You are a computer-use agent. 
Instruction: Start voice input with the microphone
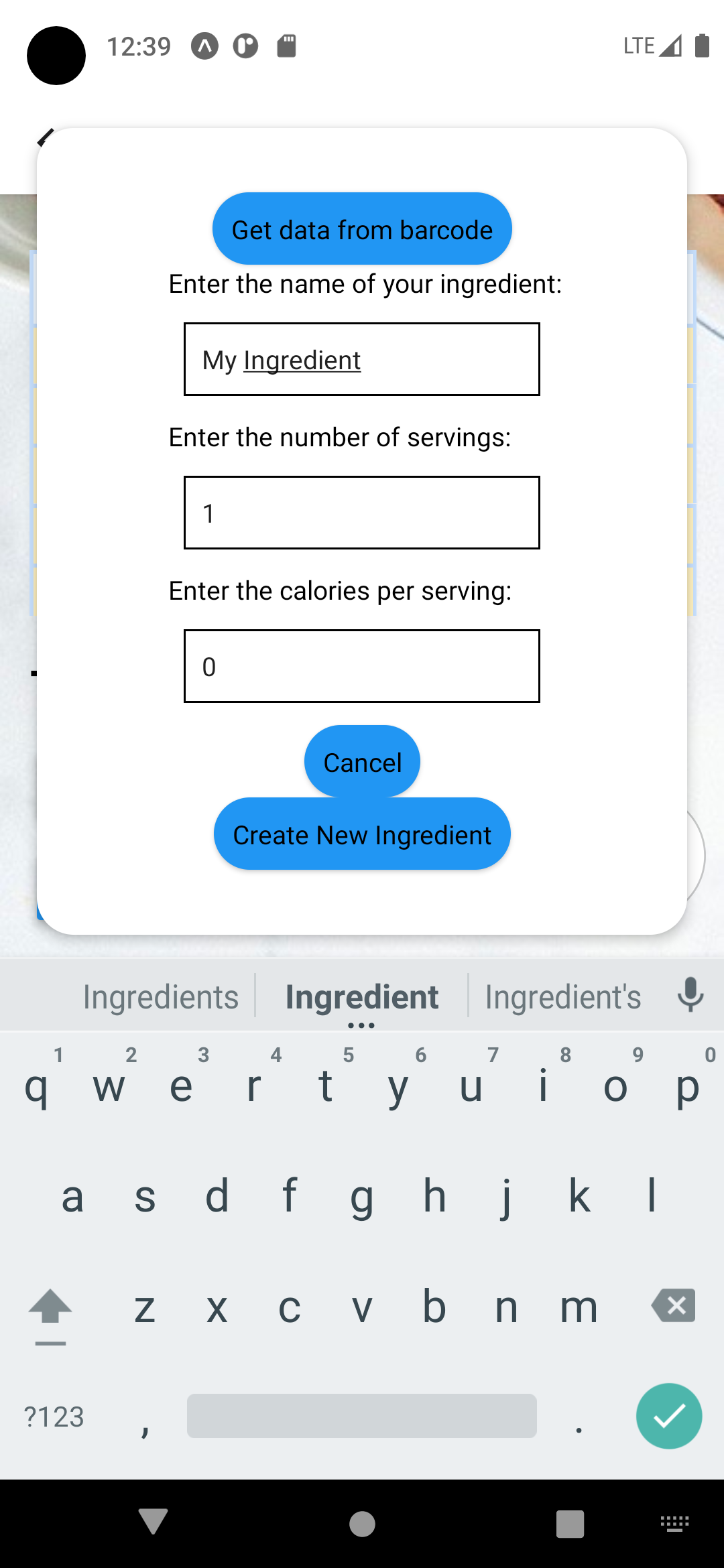pyautogui.click(x=690, y=995)
